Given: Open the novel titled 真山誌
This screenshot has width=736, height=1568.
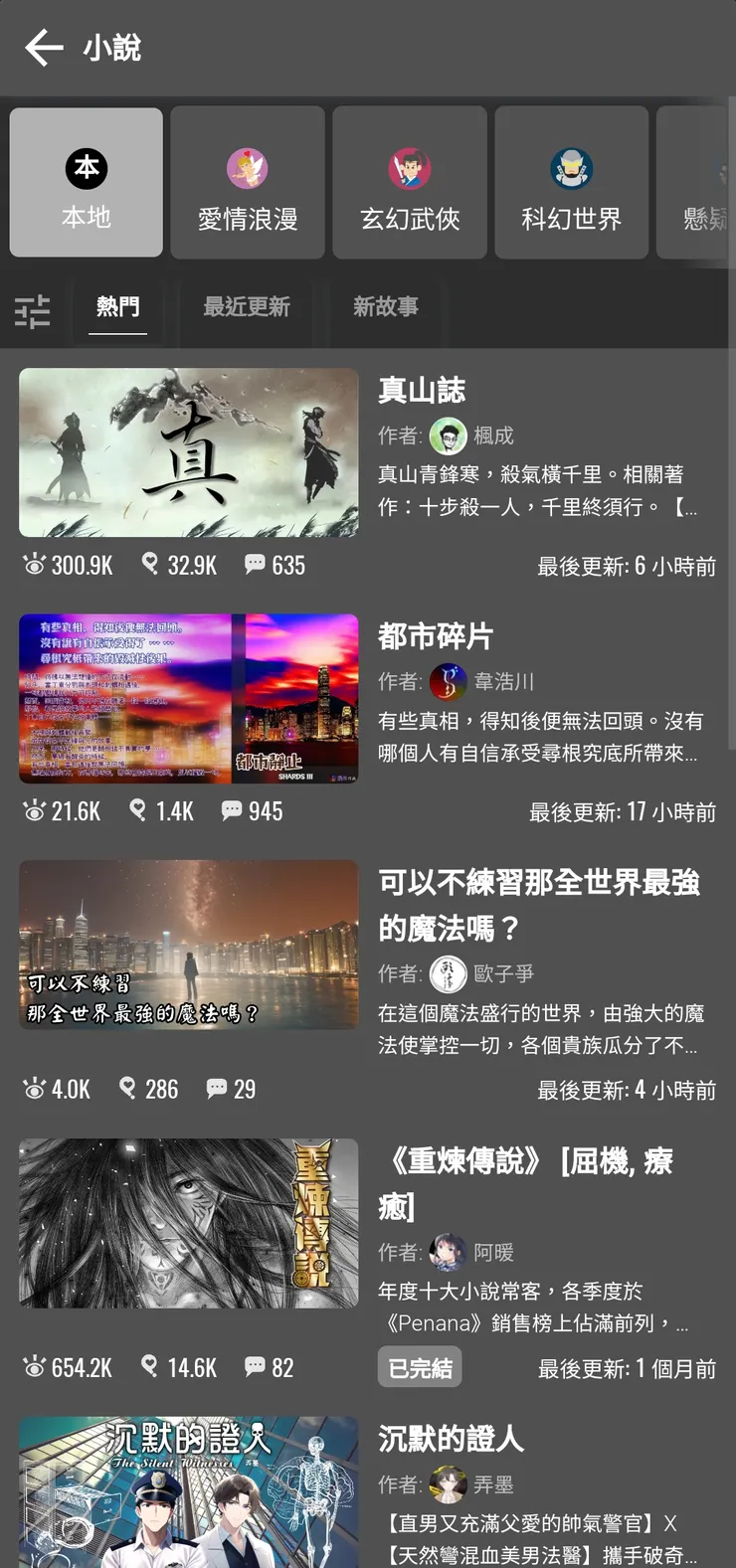Looking at the screenshot, I should [422, 390].
